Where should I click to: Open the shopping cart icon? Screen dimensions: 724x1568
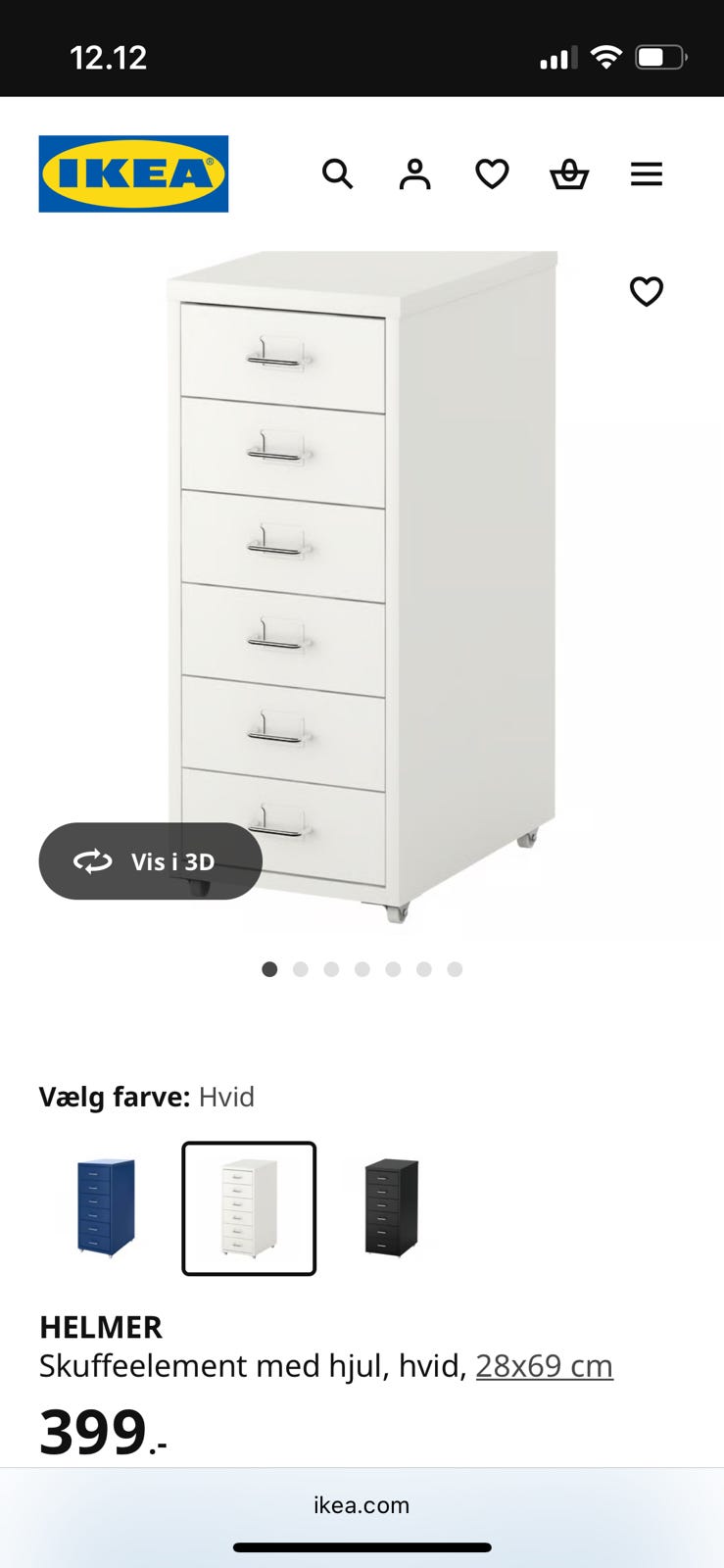[569, 173]
